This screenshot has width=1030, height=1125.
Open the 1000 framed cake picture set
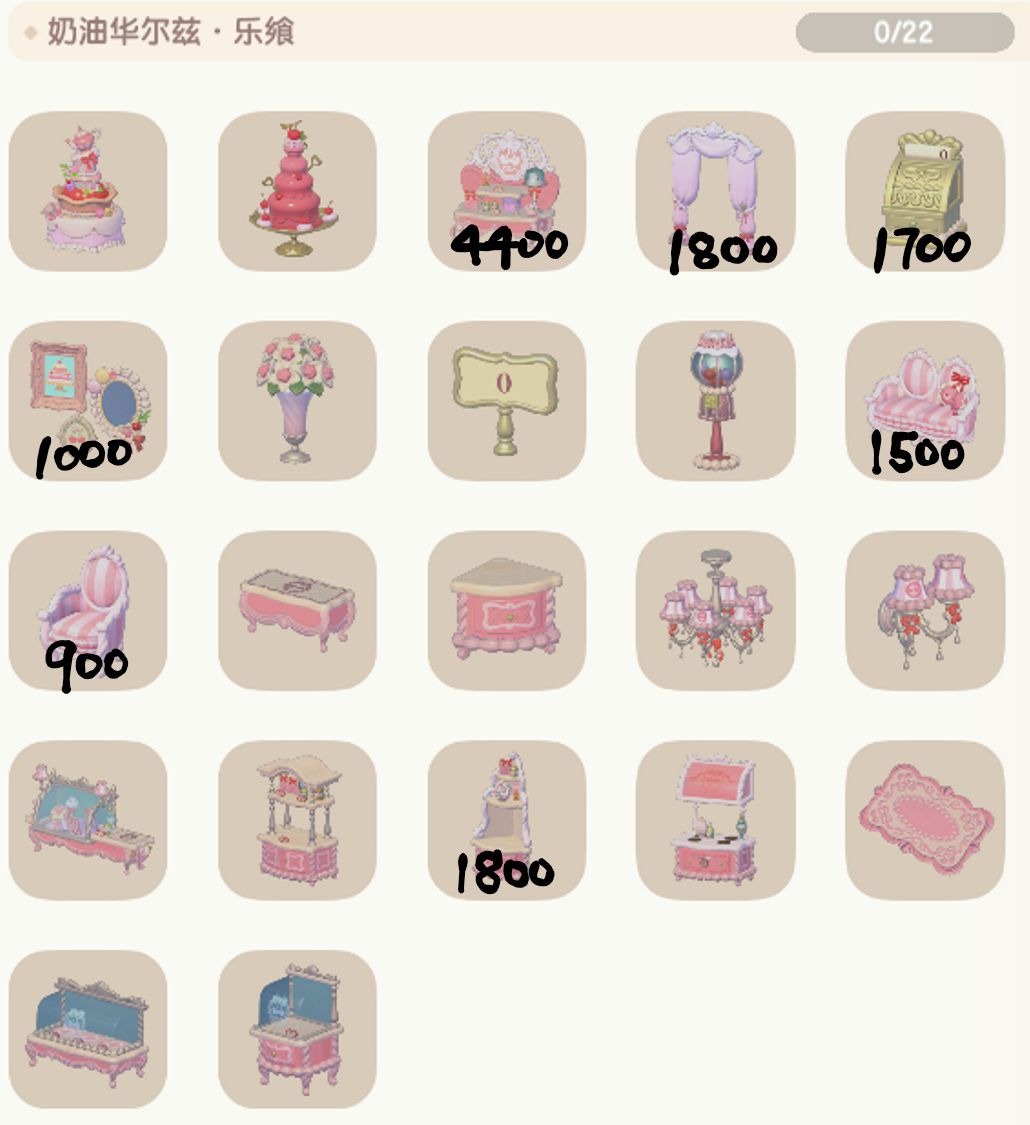88,400
